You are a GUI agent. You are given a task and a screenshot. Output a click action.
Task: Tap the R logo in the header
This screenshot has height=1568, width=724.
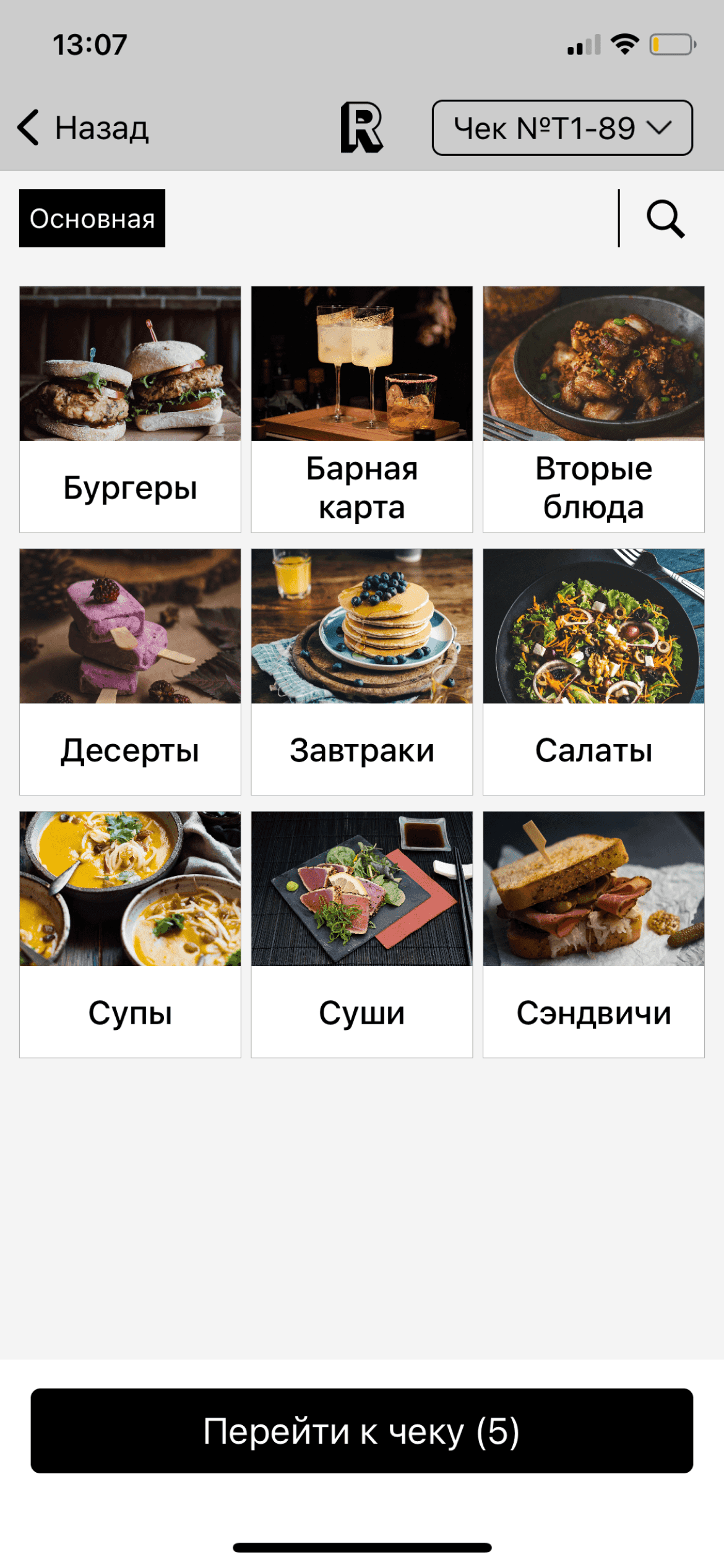361,127
